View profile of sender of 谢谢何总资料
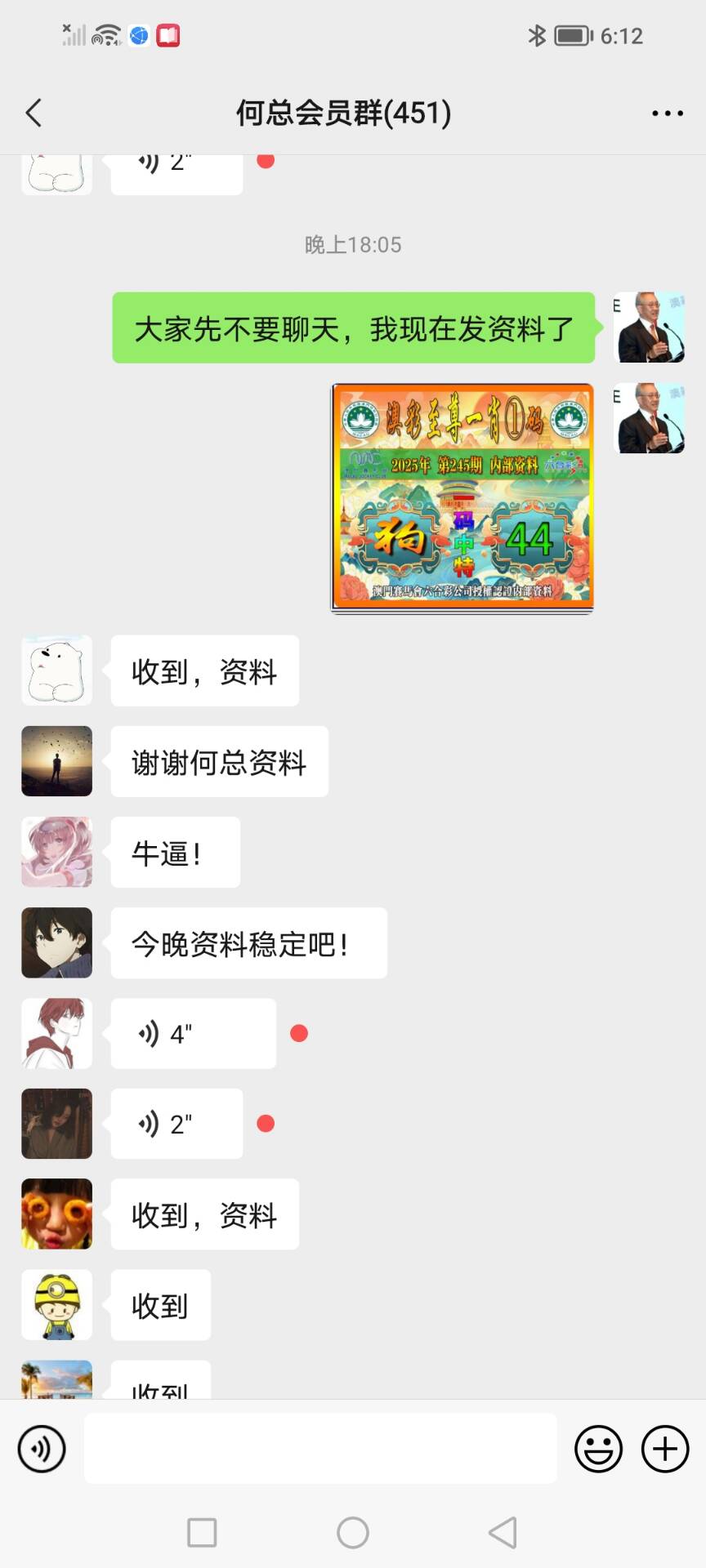 click(56, 761)
